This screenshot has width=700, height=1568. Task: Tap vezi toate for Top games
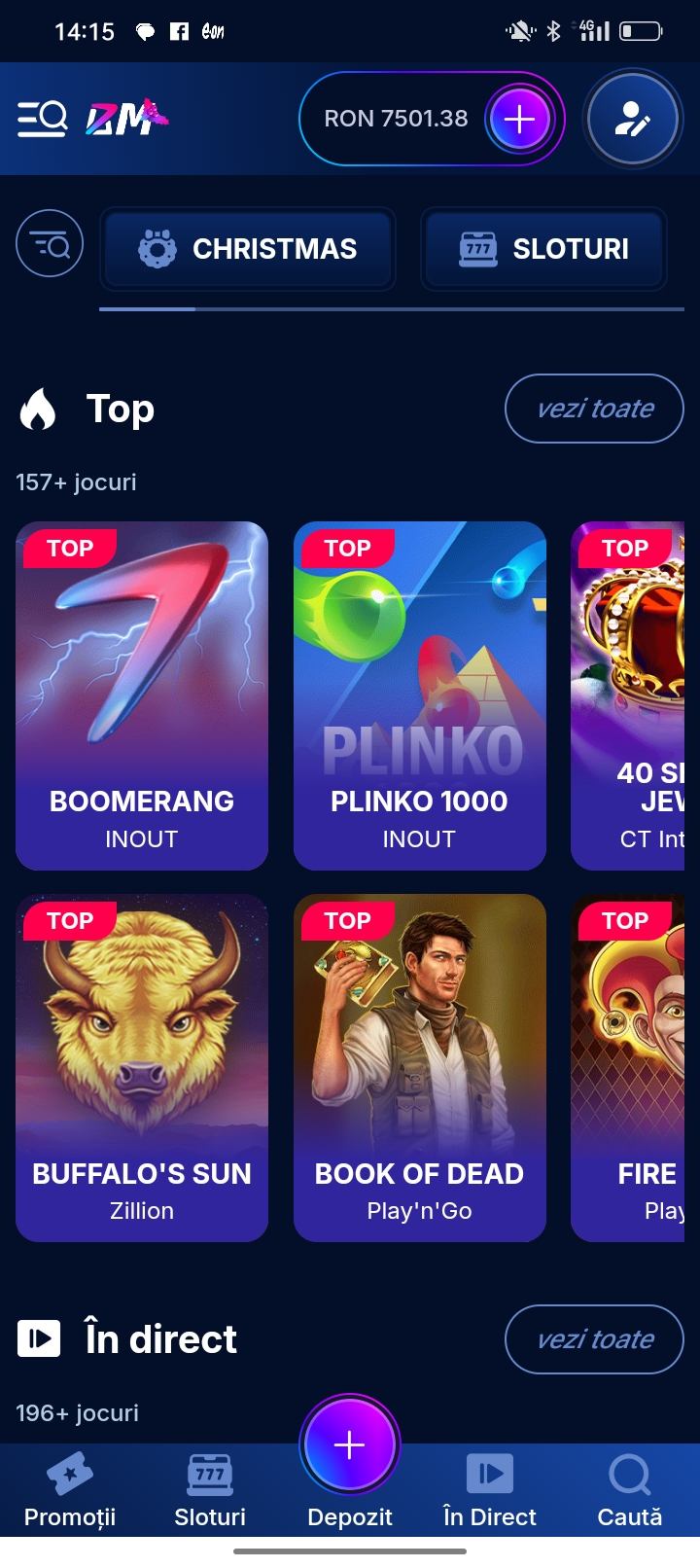pos(594,409)
